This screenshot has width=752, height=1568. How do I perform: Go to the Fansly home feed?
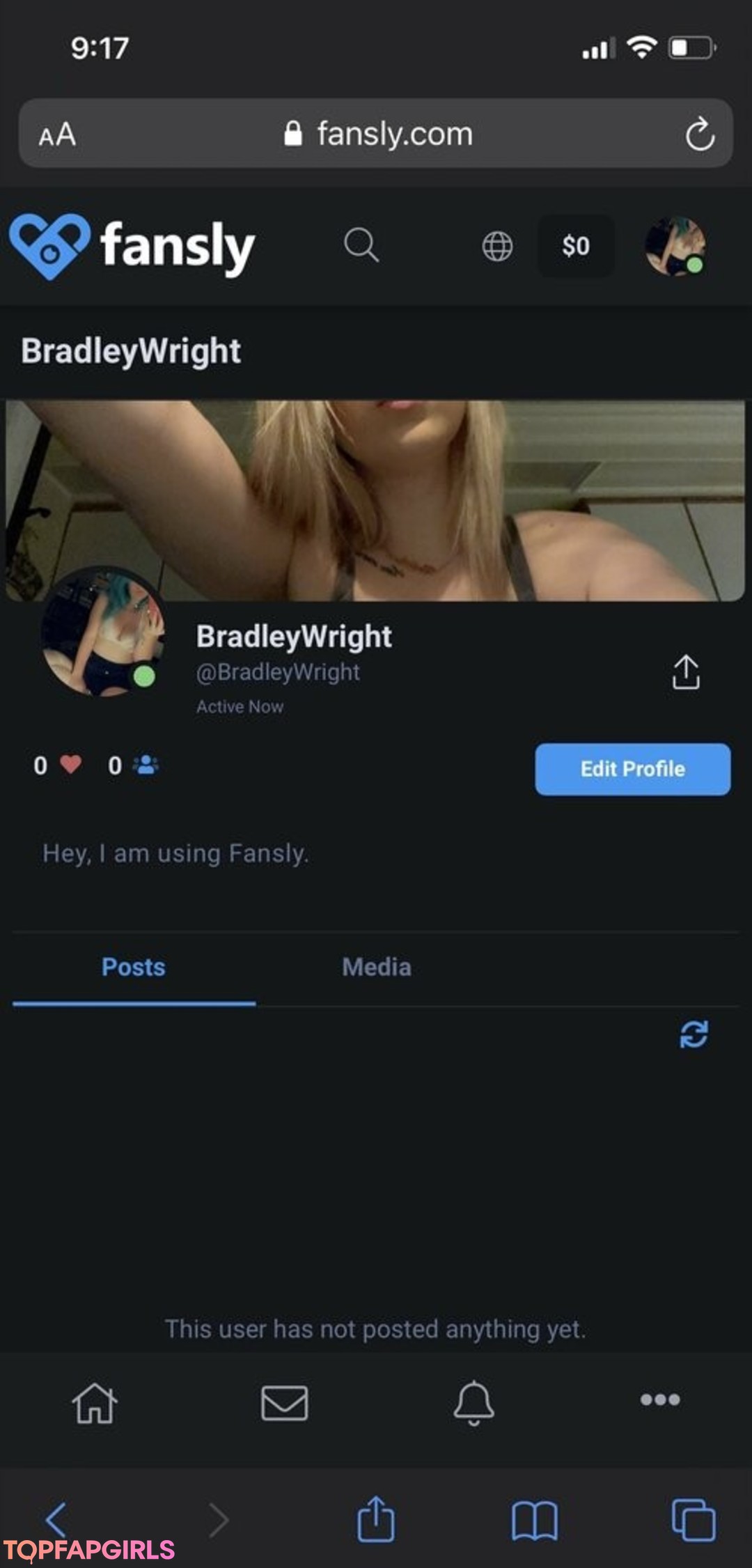95,1402
